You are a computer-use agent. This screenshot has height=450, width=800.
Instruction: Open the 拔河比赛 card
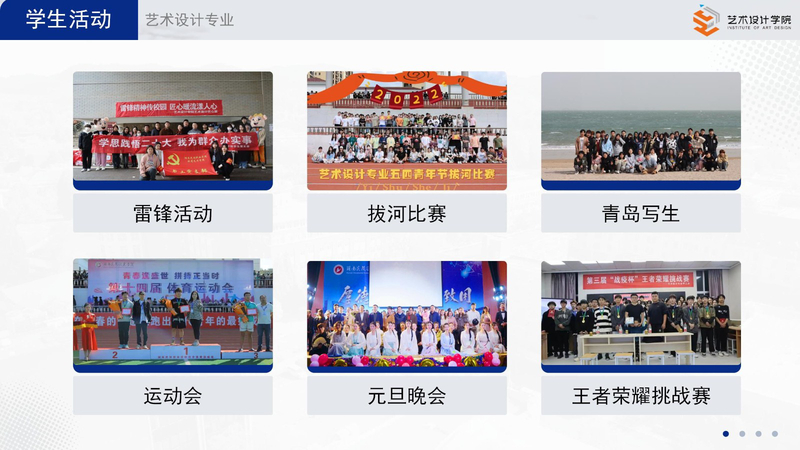(406, 150)
